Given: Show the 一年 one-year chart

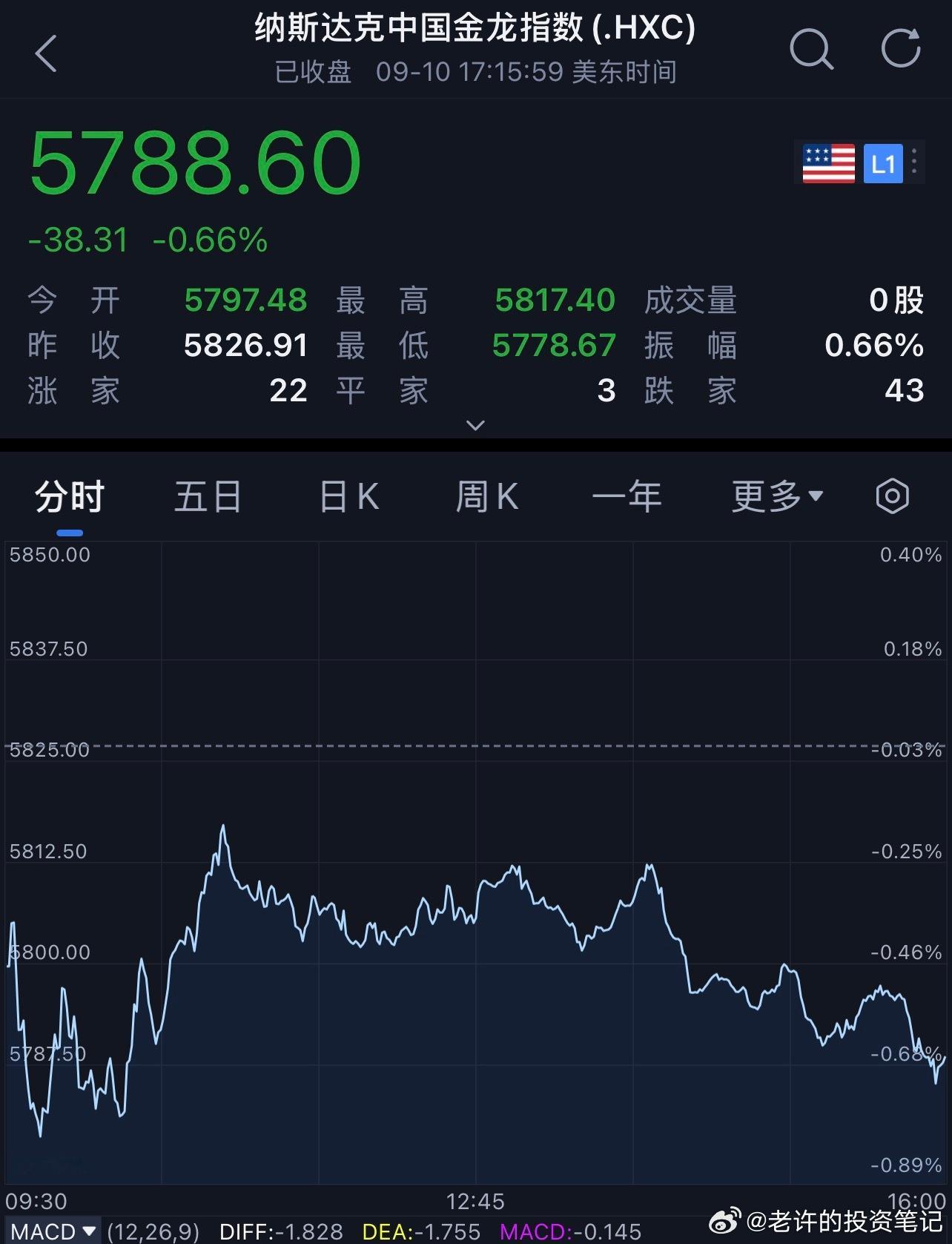Looking at the screenshot, I should click(x=627, y=496).
